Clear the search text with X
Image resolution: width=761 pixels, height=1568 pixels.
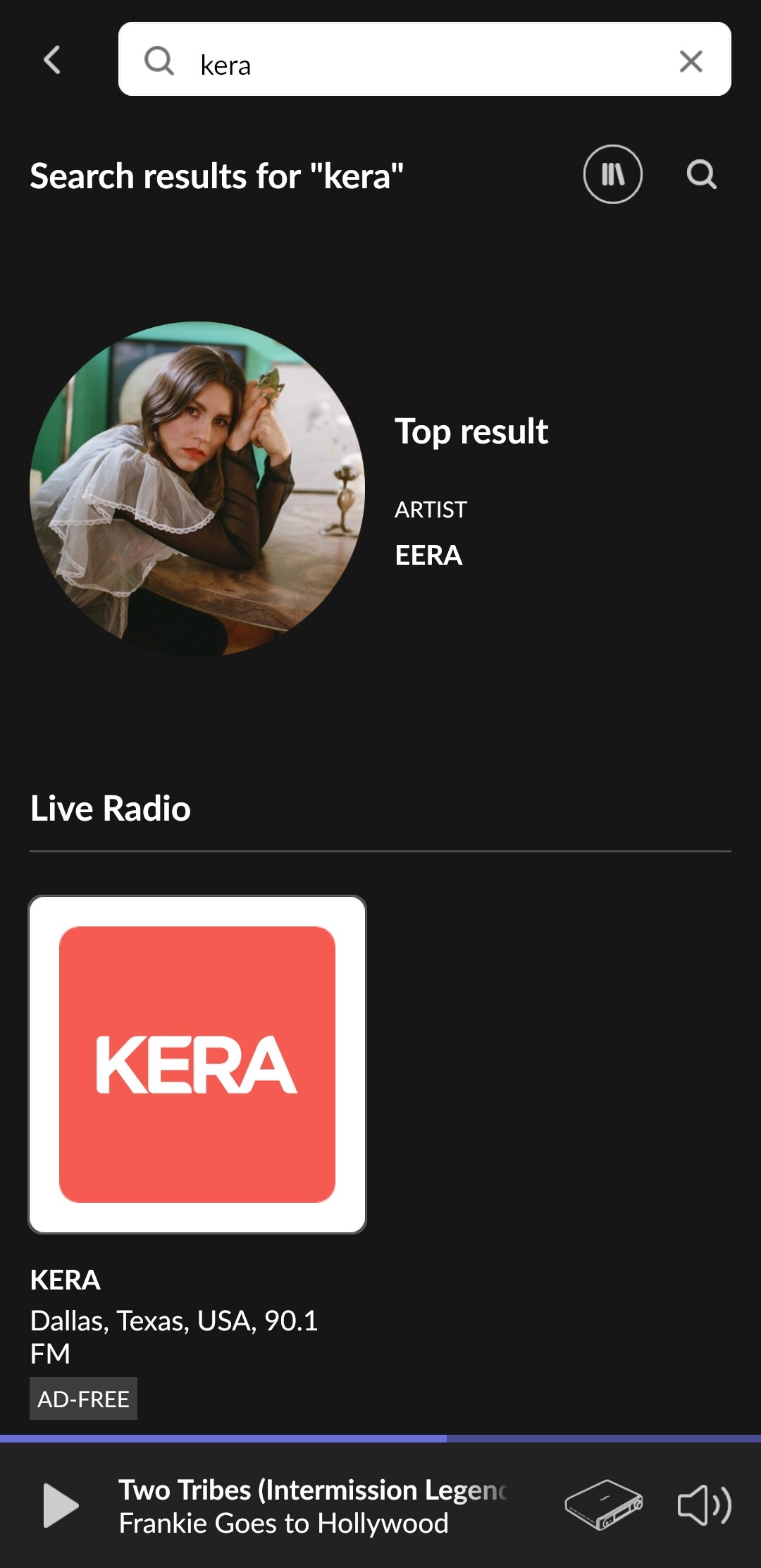click(691, 61)
